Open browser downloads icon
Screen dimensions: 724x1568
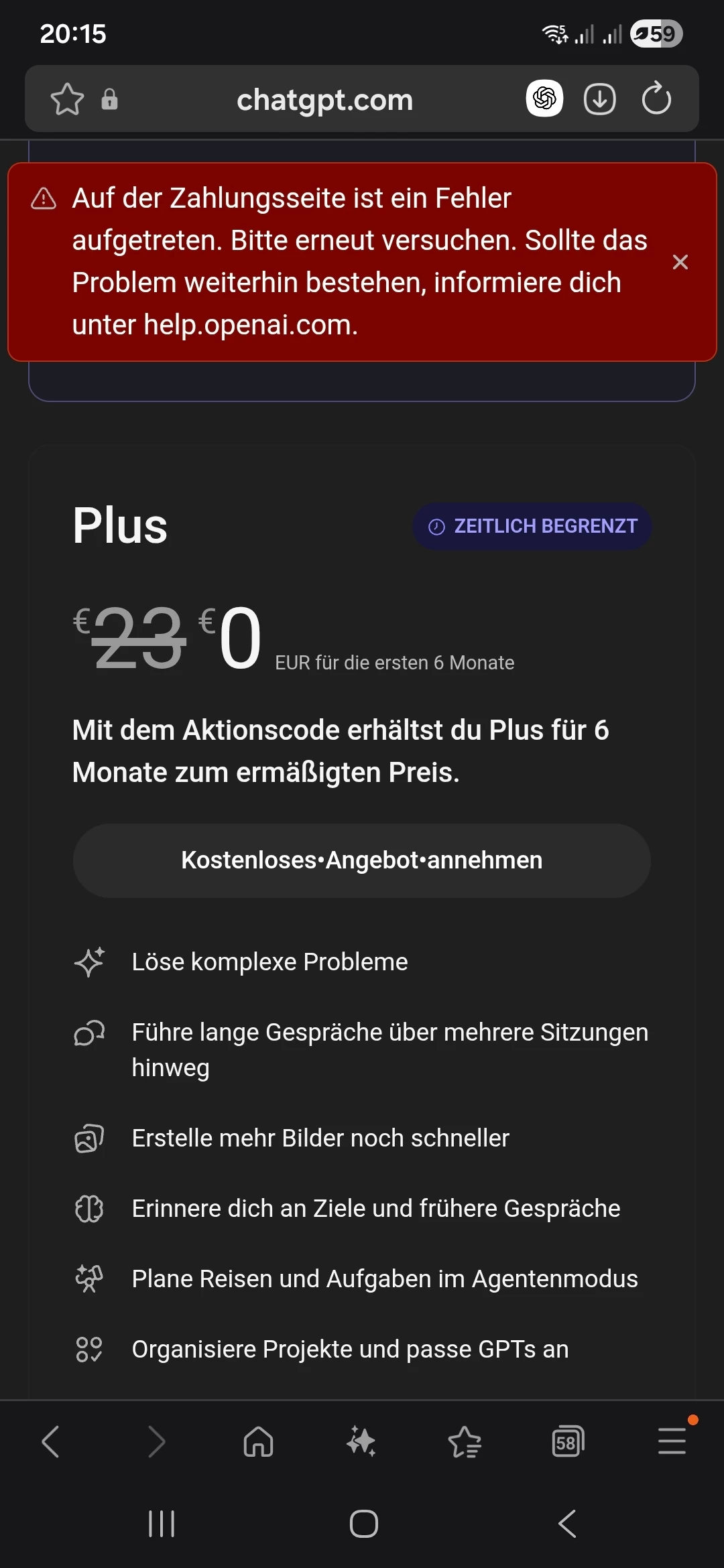tap(599, 99)
